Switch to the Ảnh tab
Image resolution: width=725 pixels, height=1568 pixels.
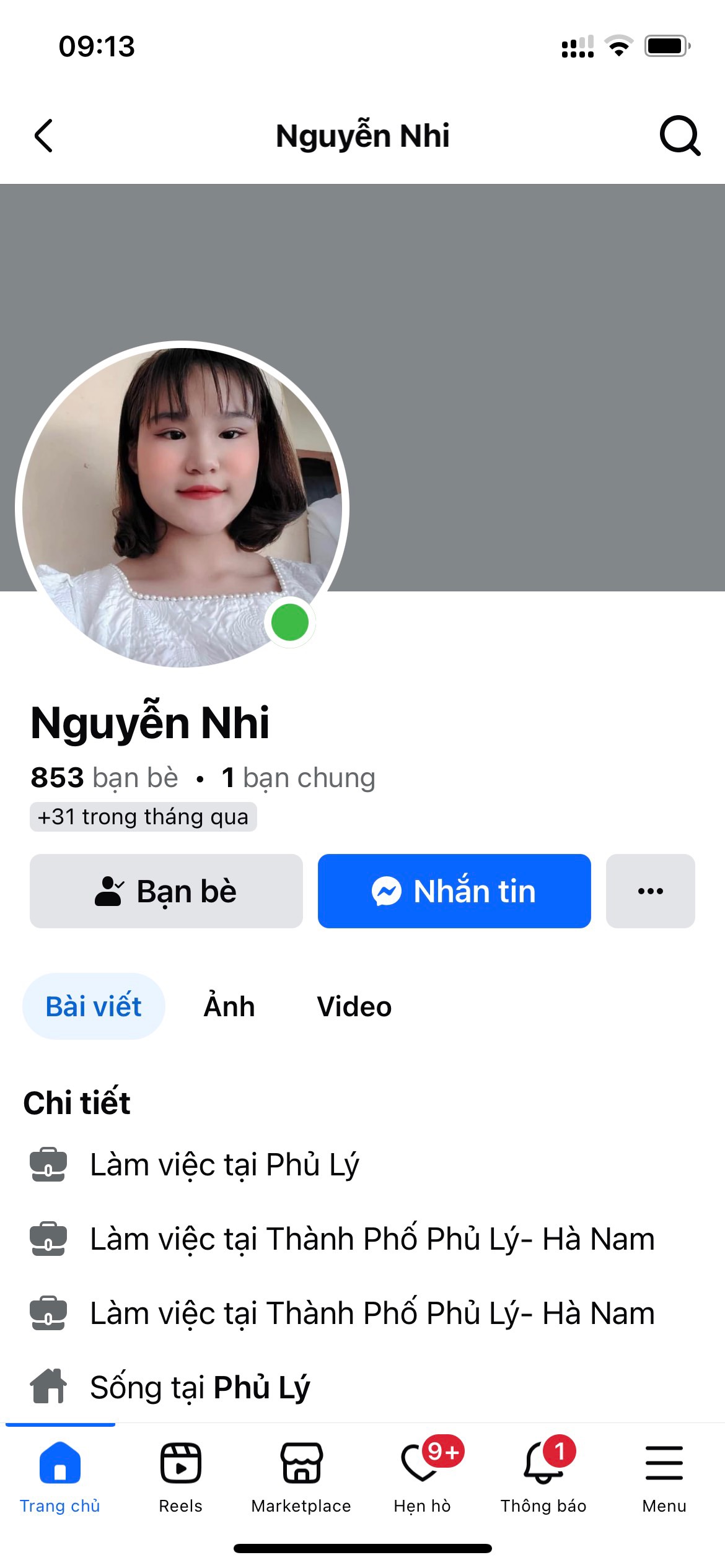point(229,1006)
